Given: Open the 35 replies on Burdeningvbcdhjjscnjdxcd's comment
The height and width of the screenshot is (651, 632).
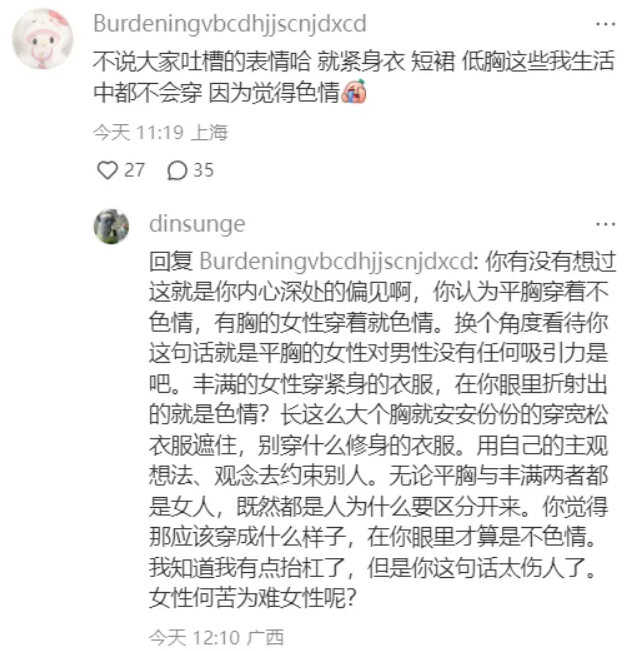Looking at the screenshot, I should tap(177, 170).
